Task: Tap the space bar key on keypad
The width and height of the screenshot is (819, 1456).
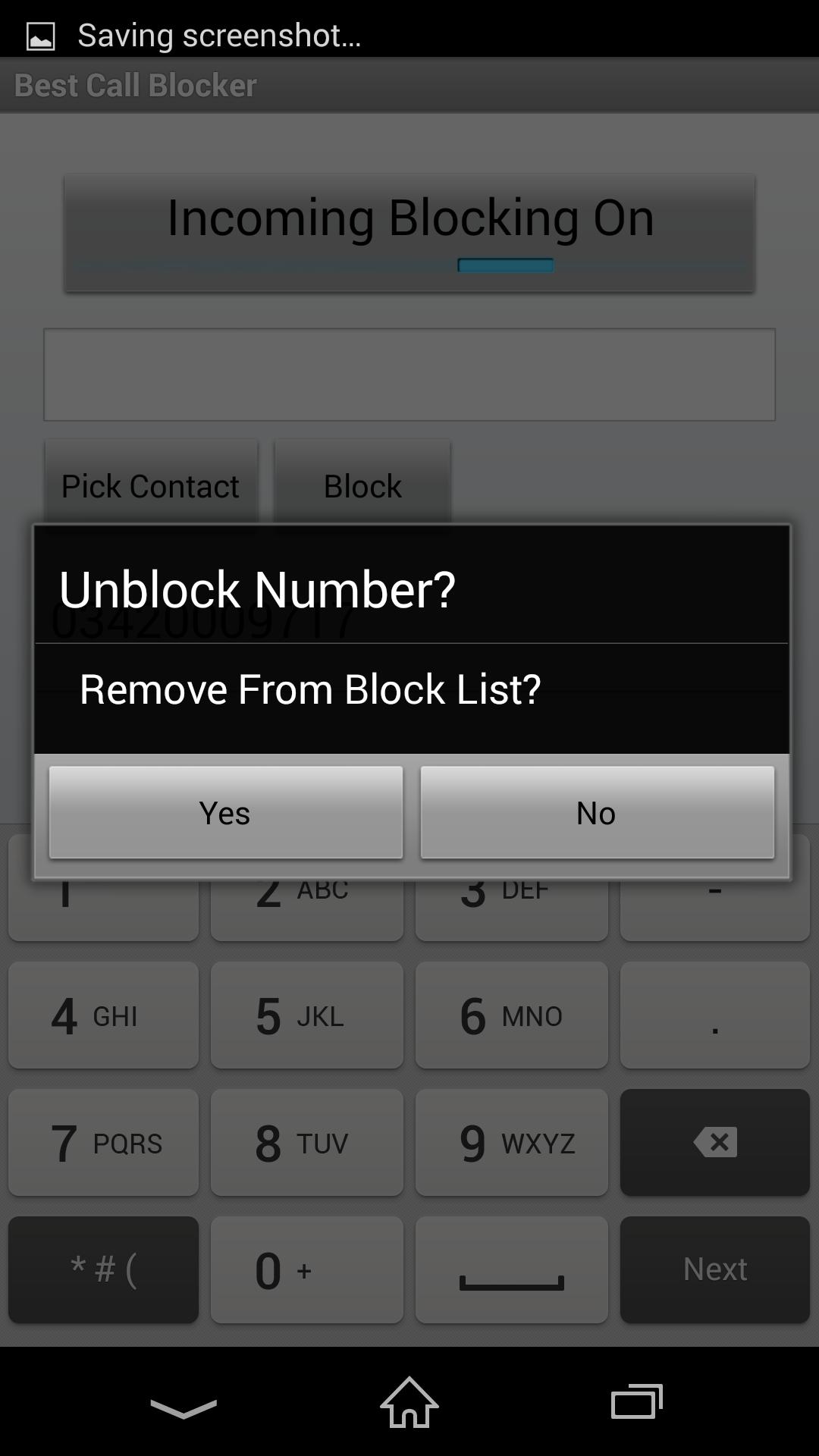Action: pyautogui.click(x=512, y=1270)
